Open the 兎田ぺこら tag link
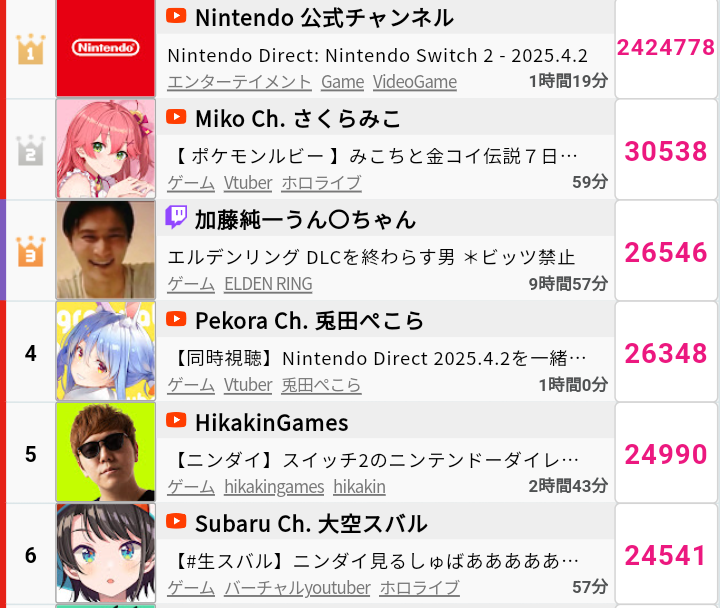Screen dimensions: 720x608 click(x=321, y=385)
